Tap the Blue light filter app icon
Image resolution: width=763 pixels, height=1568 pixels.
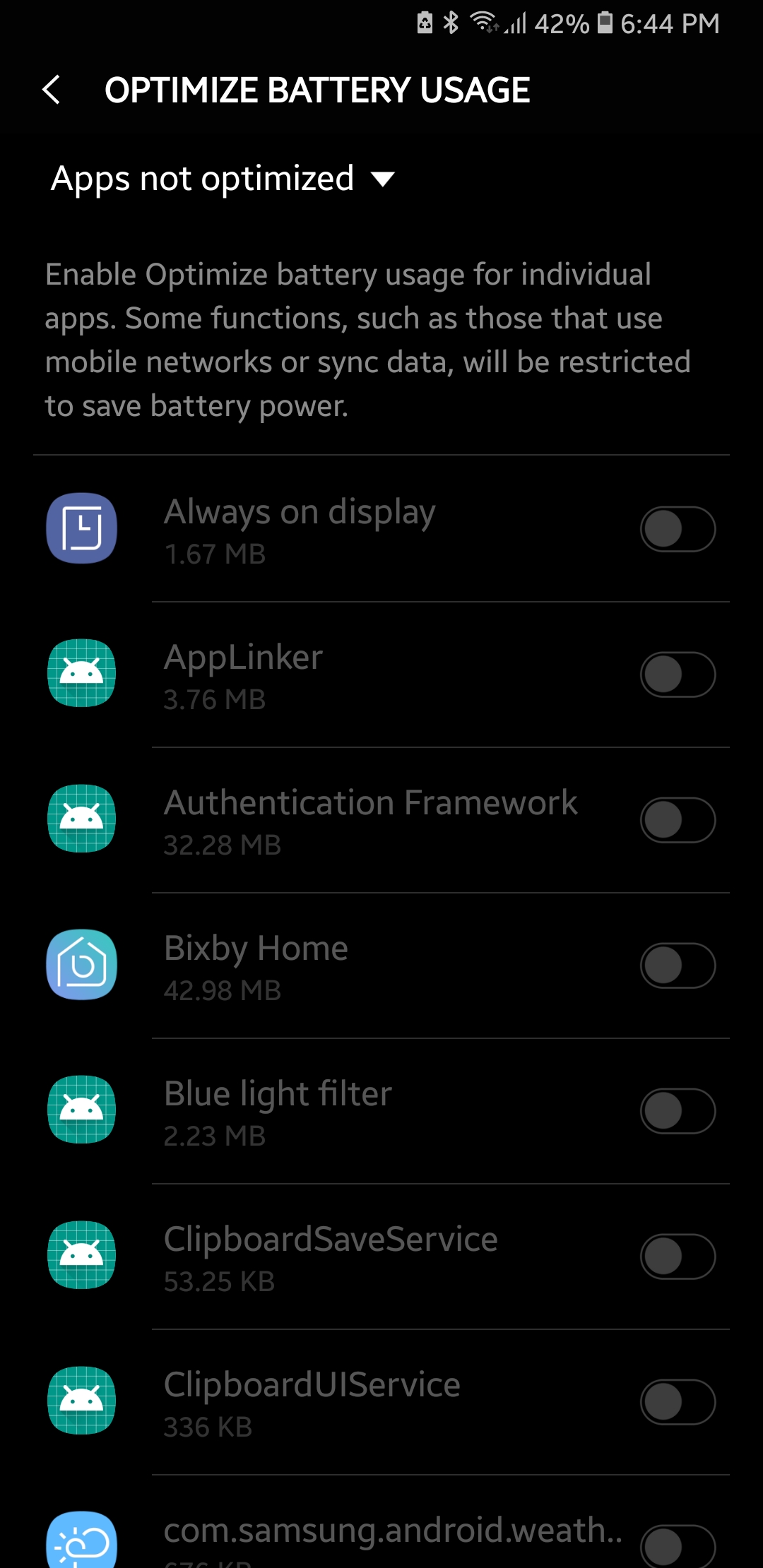pyautogui.click(x=81, y=1110)
